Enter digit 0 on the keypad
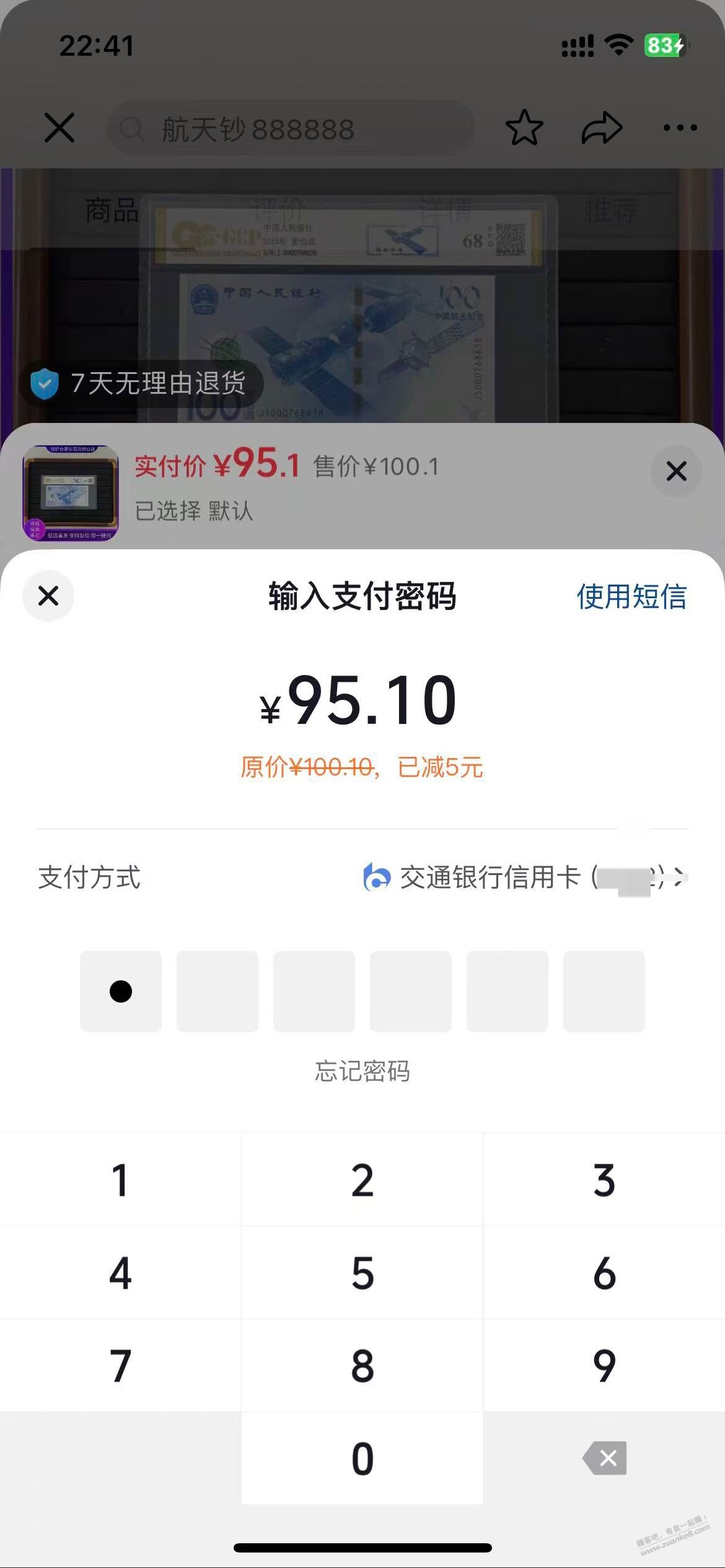 362,1459
